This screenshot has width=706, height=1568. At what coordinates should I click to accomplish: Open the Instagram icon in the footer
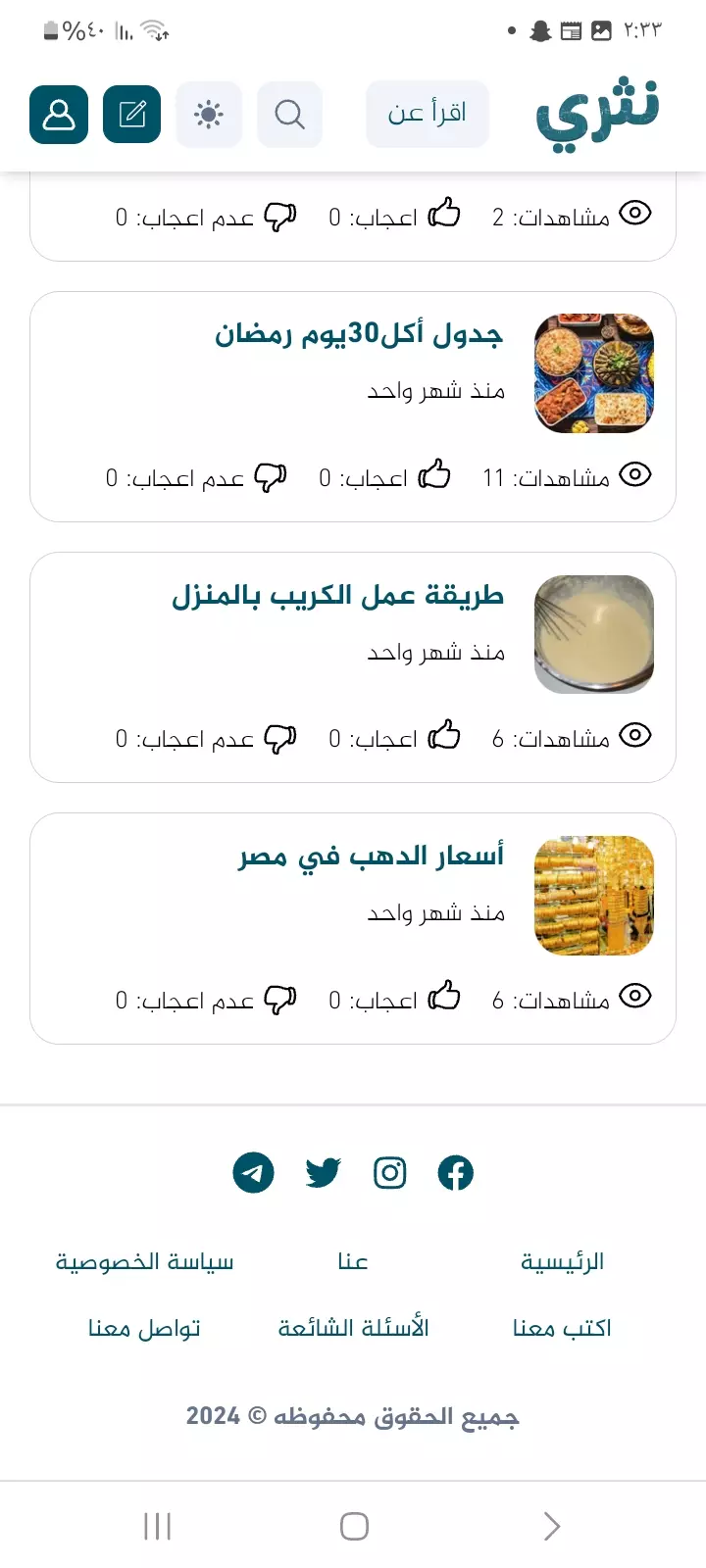pos(388,1172)
